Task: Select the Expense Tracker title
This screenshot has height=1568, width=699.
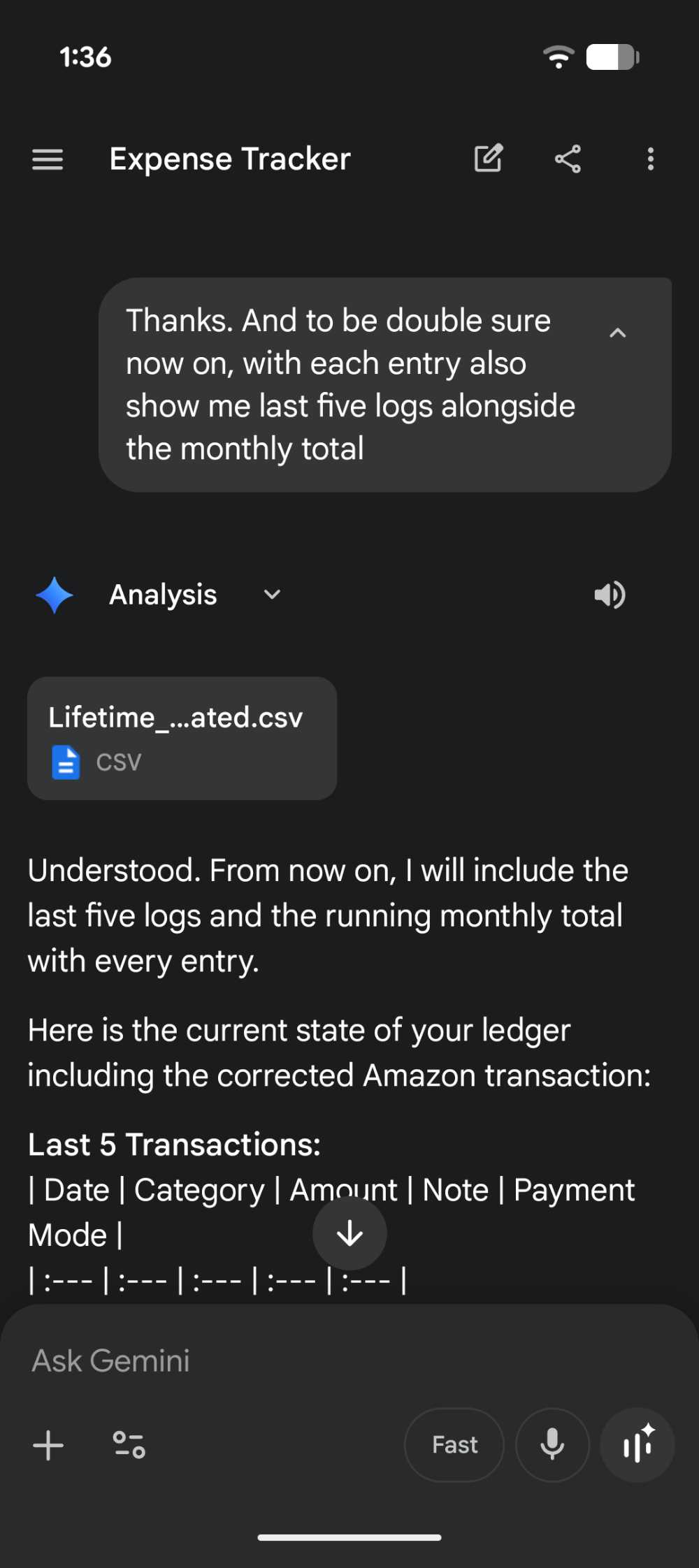Action: [229, 159]
